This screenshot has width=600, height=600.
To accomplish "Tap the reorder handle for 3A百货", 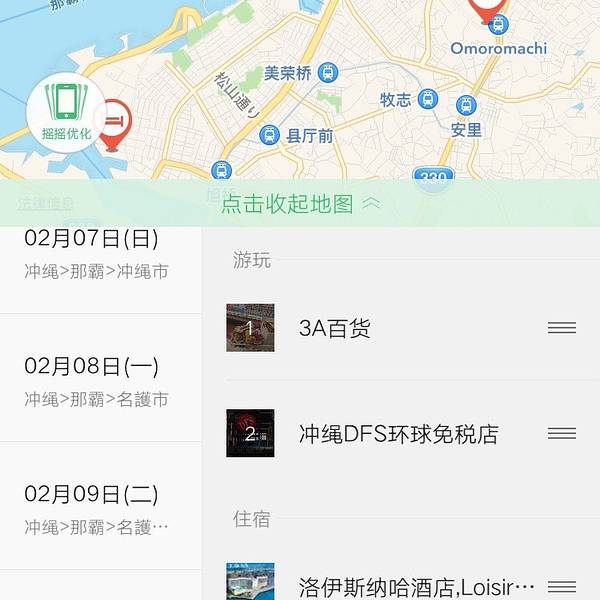I will click(x=562, y=328).
